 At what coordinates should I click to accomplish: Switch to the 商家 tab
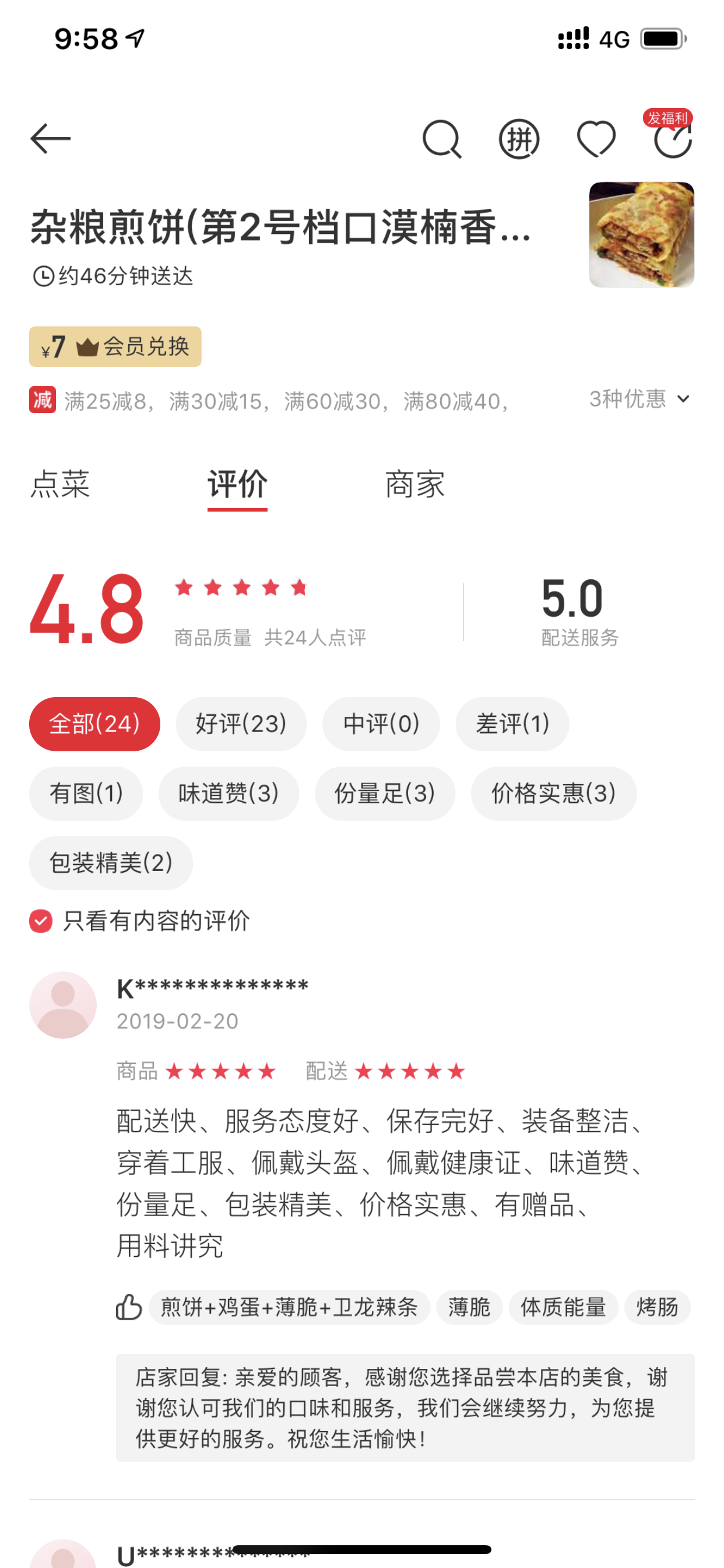pos(415,485)
